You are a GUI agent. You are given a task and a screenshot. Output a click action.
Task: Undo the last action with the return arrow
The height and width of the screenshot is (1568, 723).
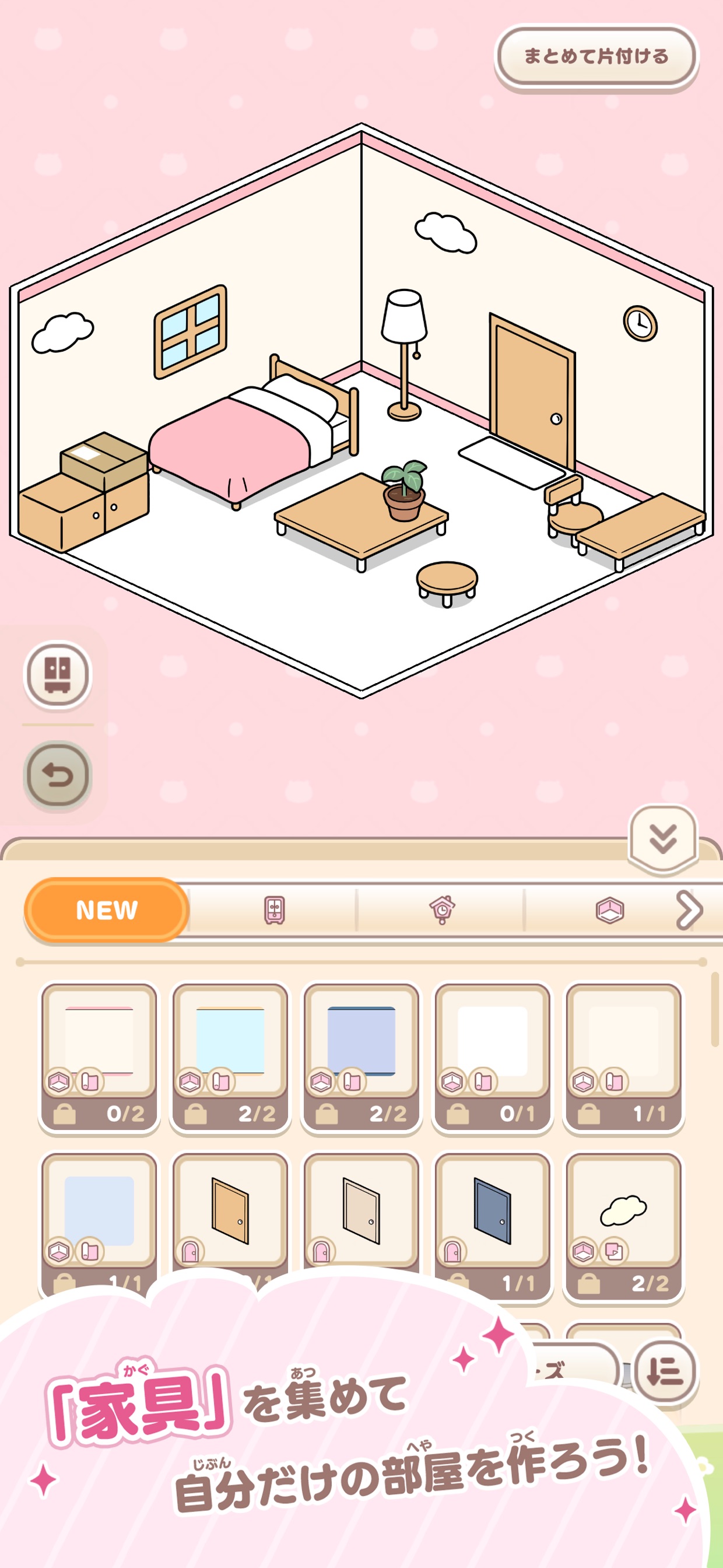tap(58, 776)
